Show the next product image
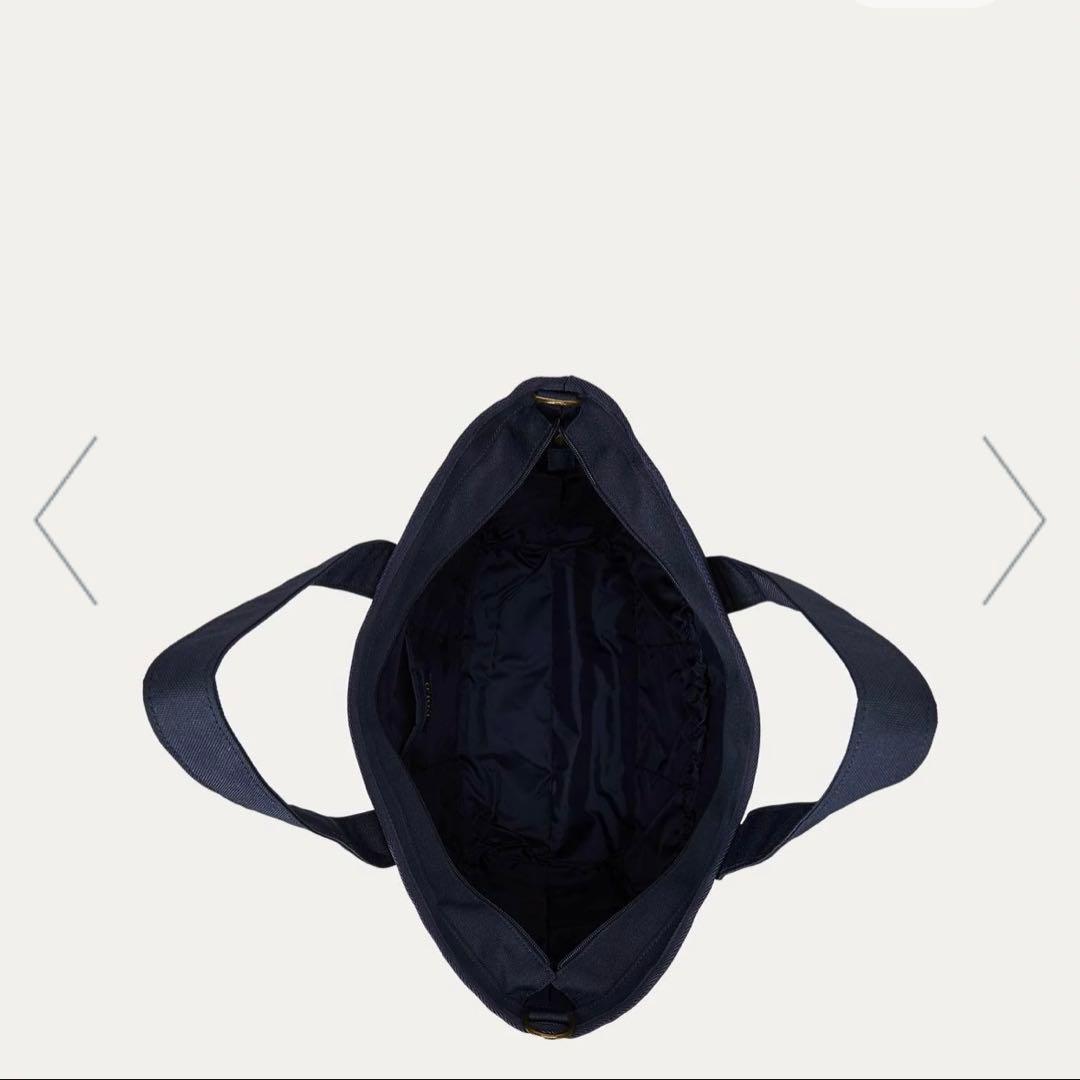 1013,520
